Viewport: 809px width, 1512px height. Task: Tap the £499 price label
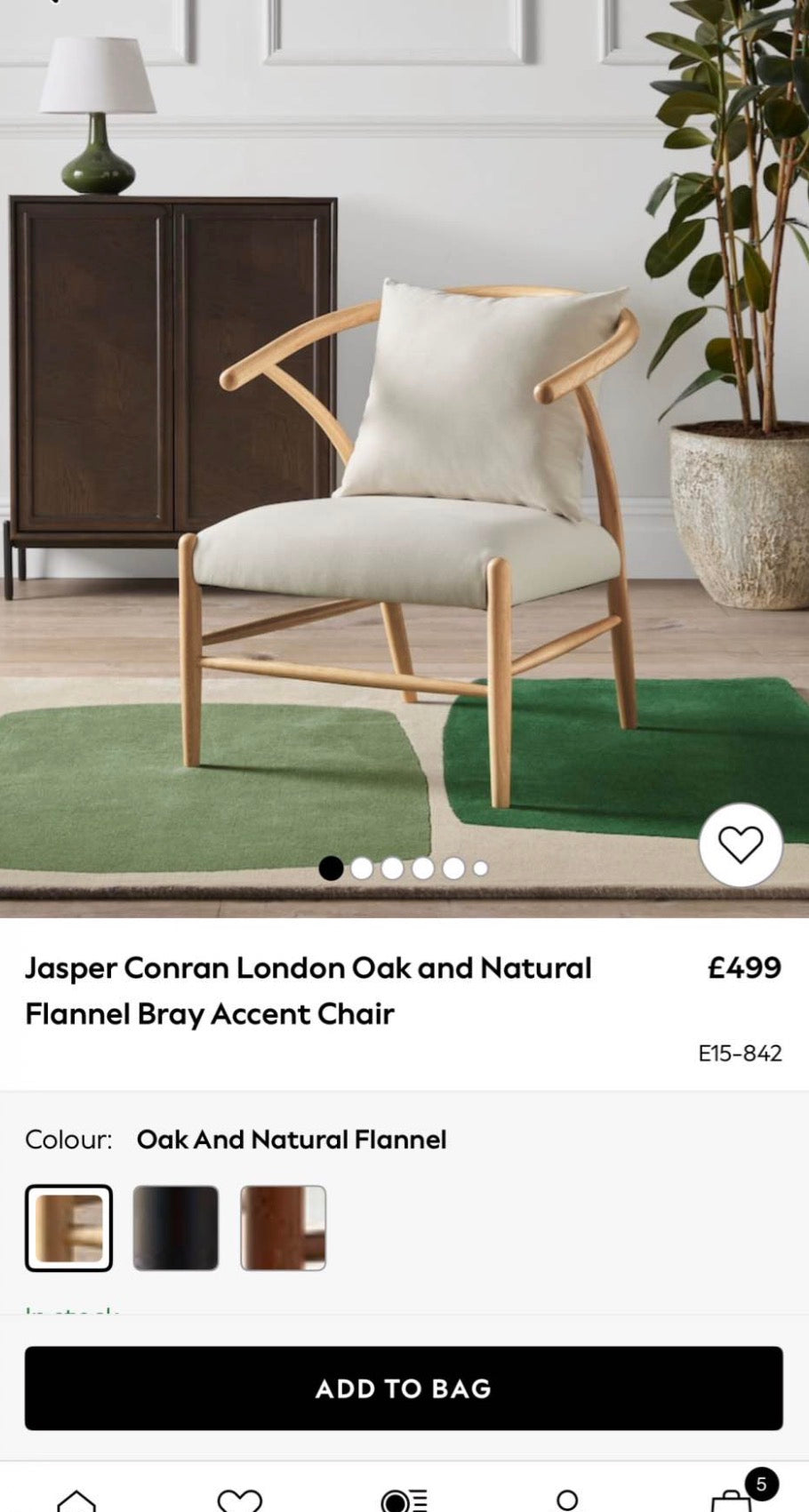743,968
